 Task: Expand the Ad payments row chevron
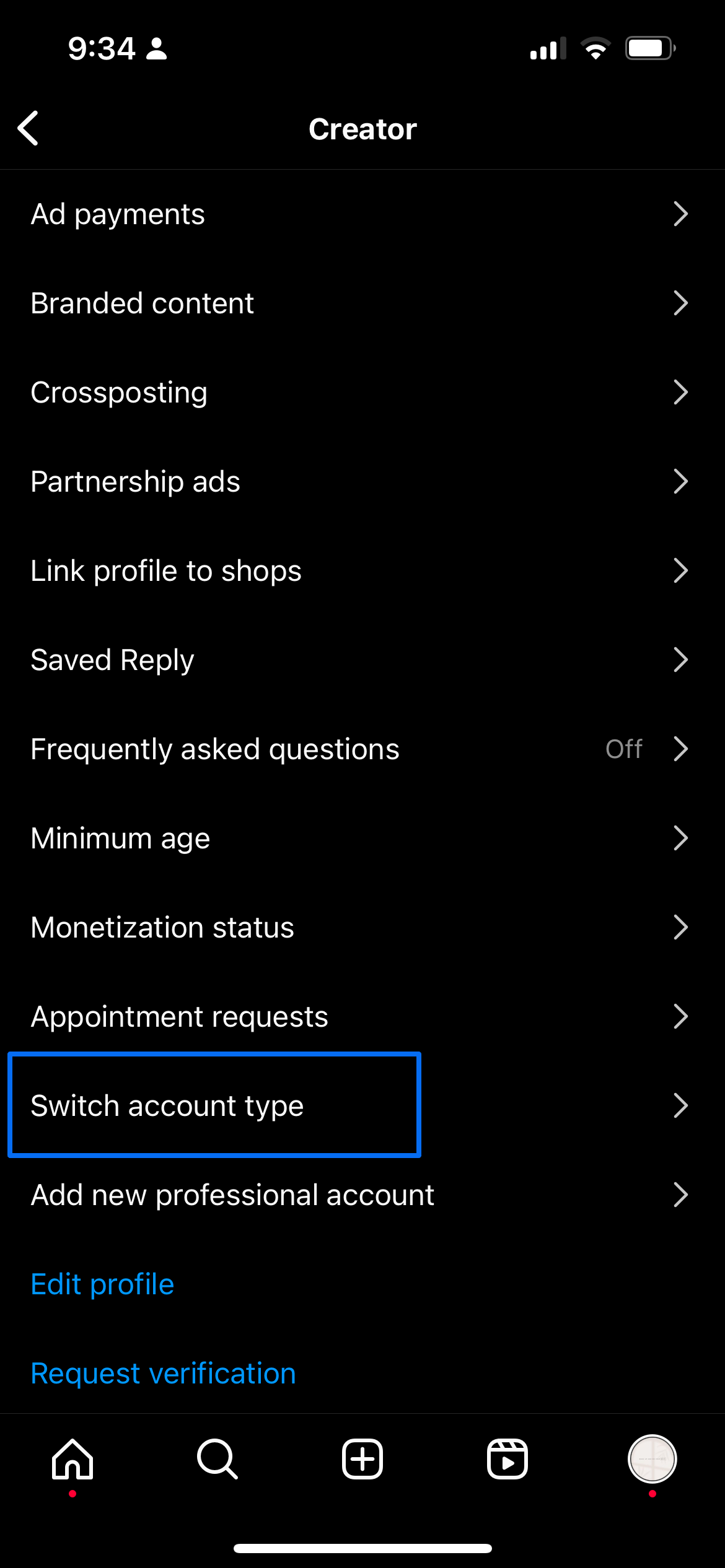[680, 214]
